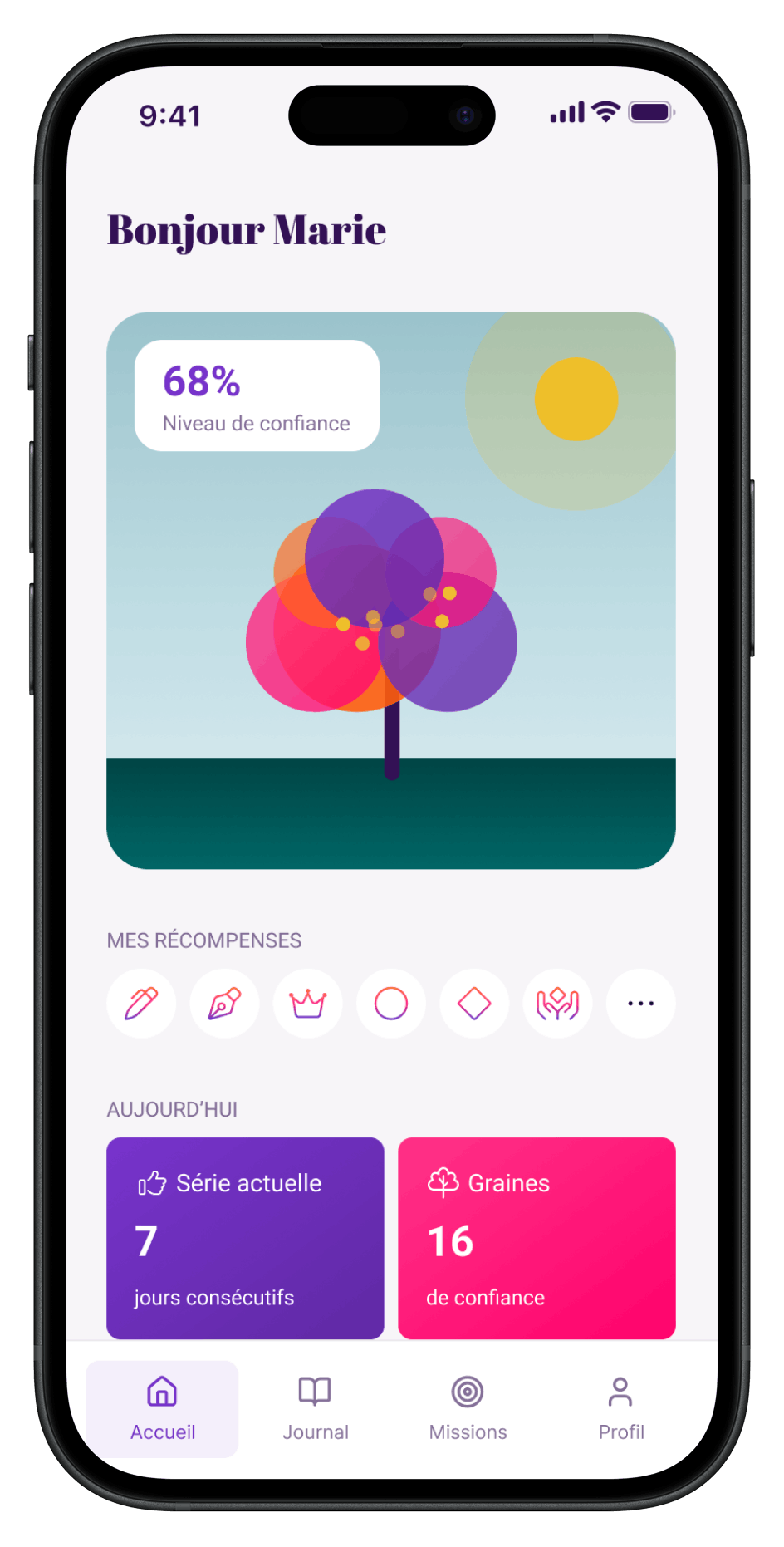This screenshot has height=1547, width=784.
Task: View the diamond reward badge
Action: click(474, 1004)
